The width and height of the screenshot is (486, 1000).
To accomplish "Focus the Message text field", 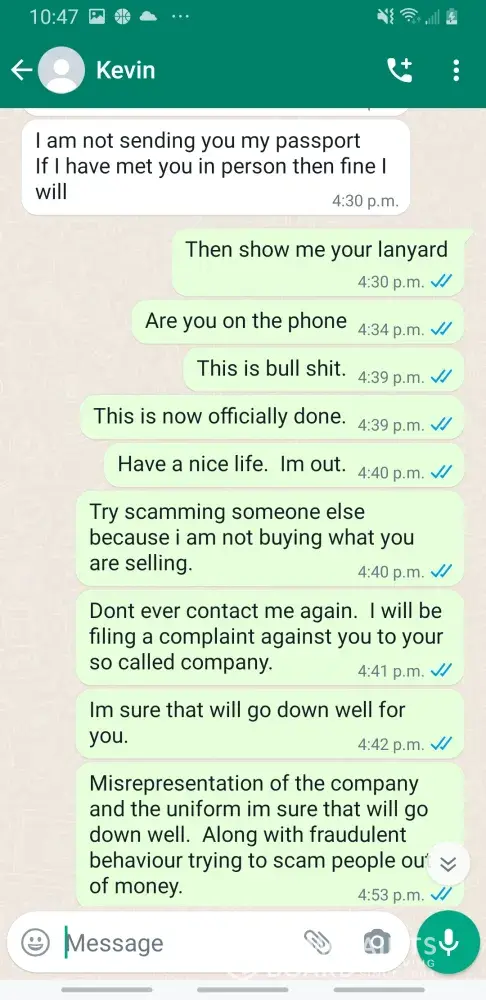I will tap(179, 943).
